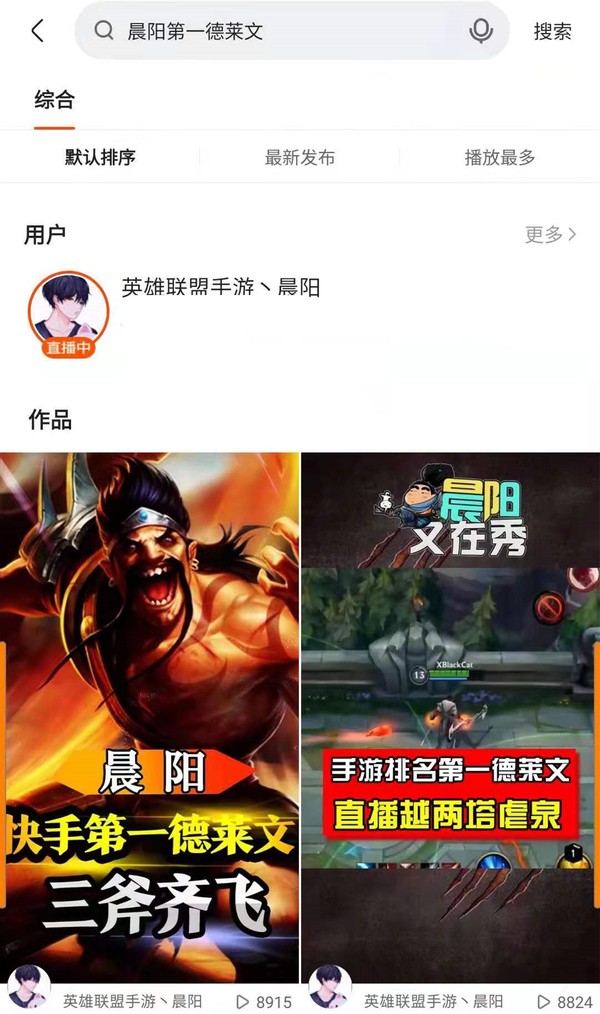Image resolution: width=600 pixels, height=1014 pixels.
Task: Start voice search with the microphone
Action: pos(481,31)
